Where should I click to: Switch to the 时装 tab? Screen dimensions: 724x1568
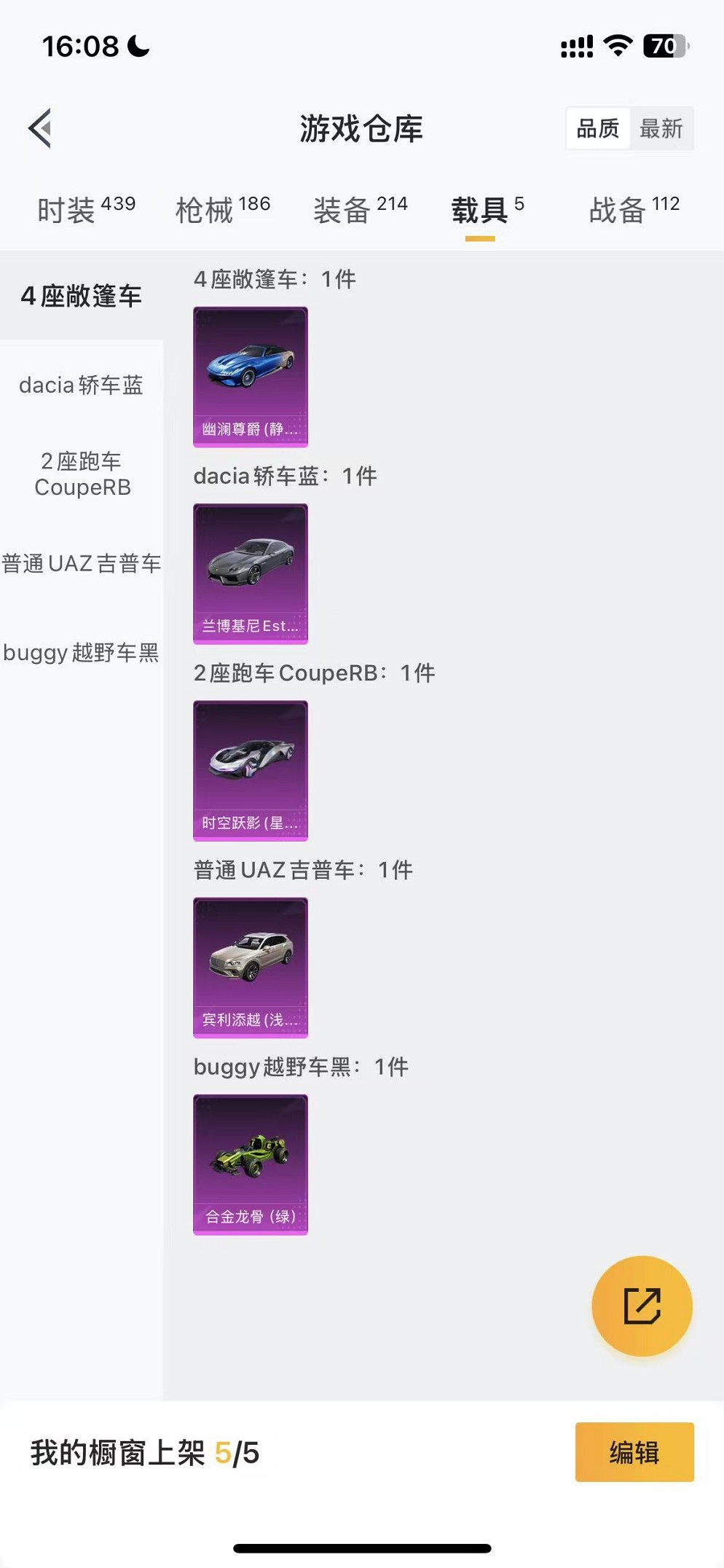[x=86, y=210]
